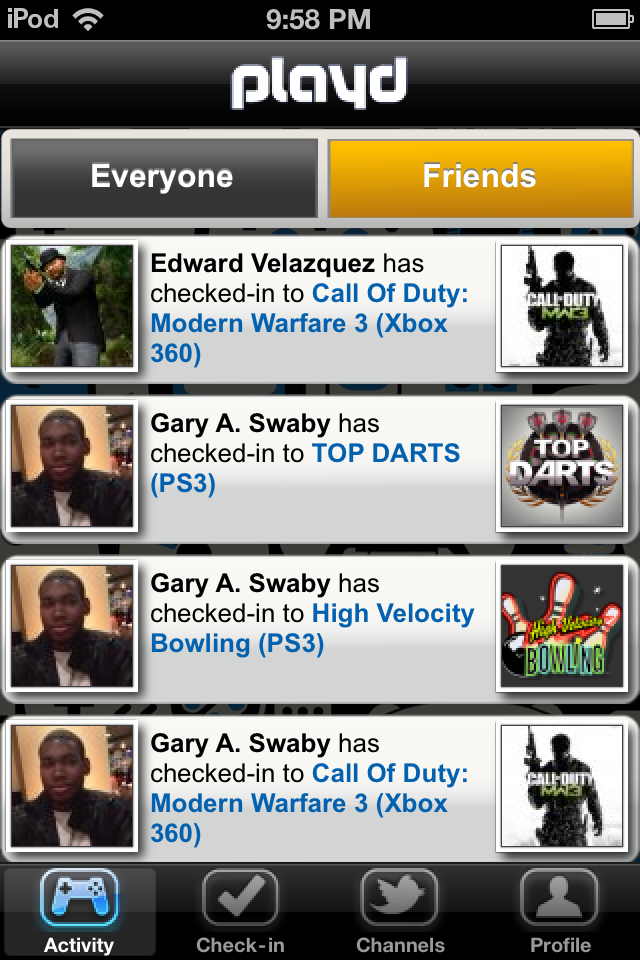Open Edward Velazquez's profile picture
The width and height of the screenshot is (640, 960).
72,306
